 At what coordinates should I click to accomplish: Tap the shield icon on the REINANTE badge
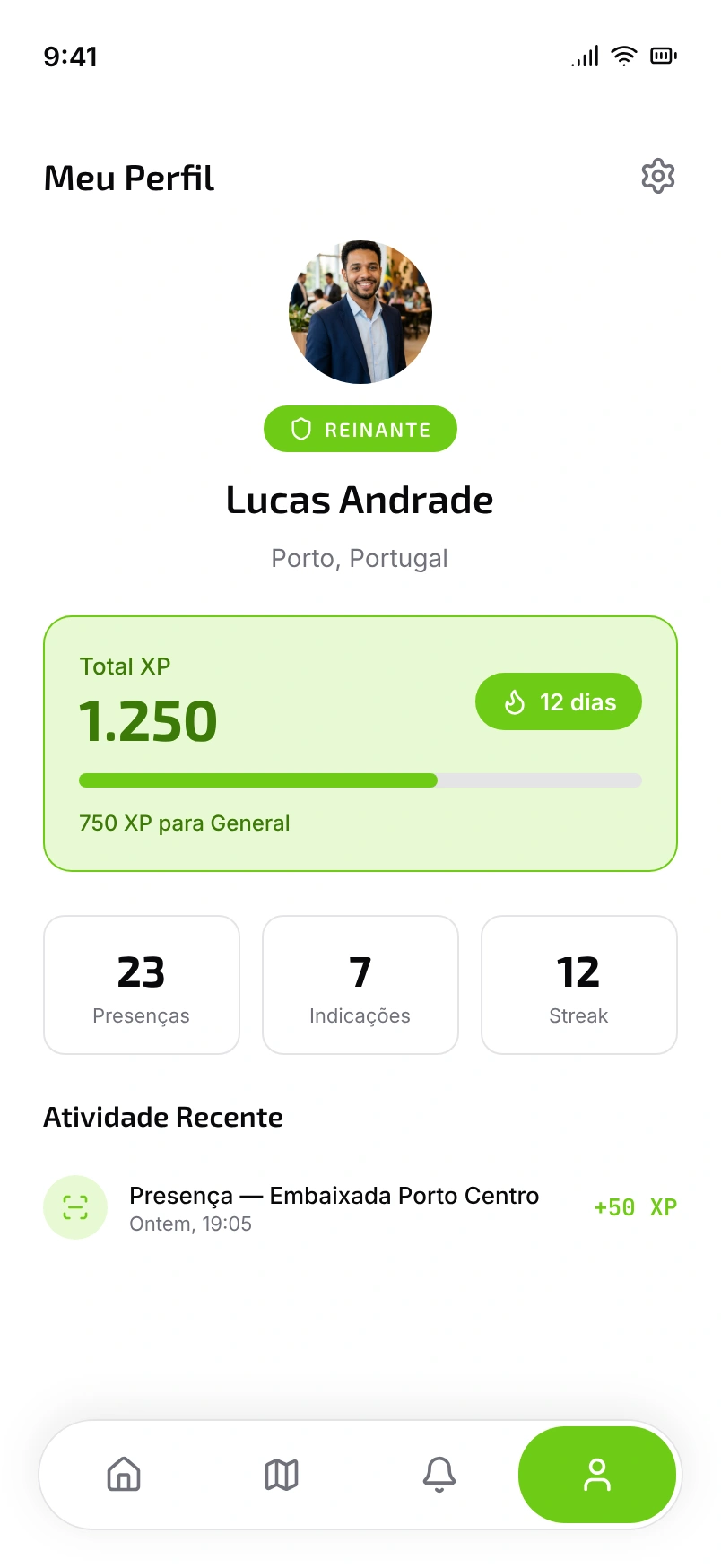pos(301,429)
